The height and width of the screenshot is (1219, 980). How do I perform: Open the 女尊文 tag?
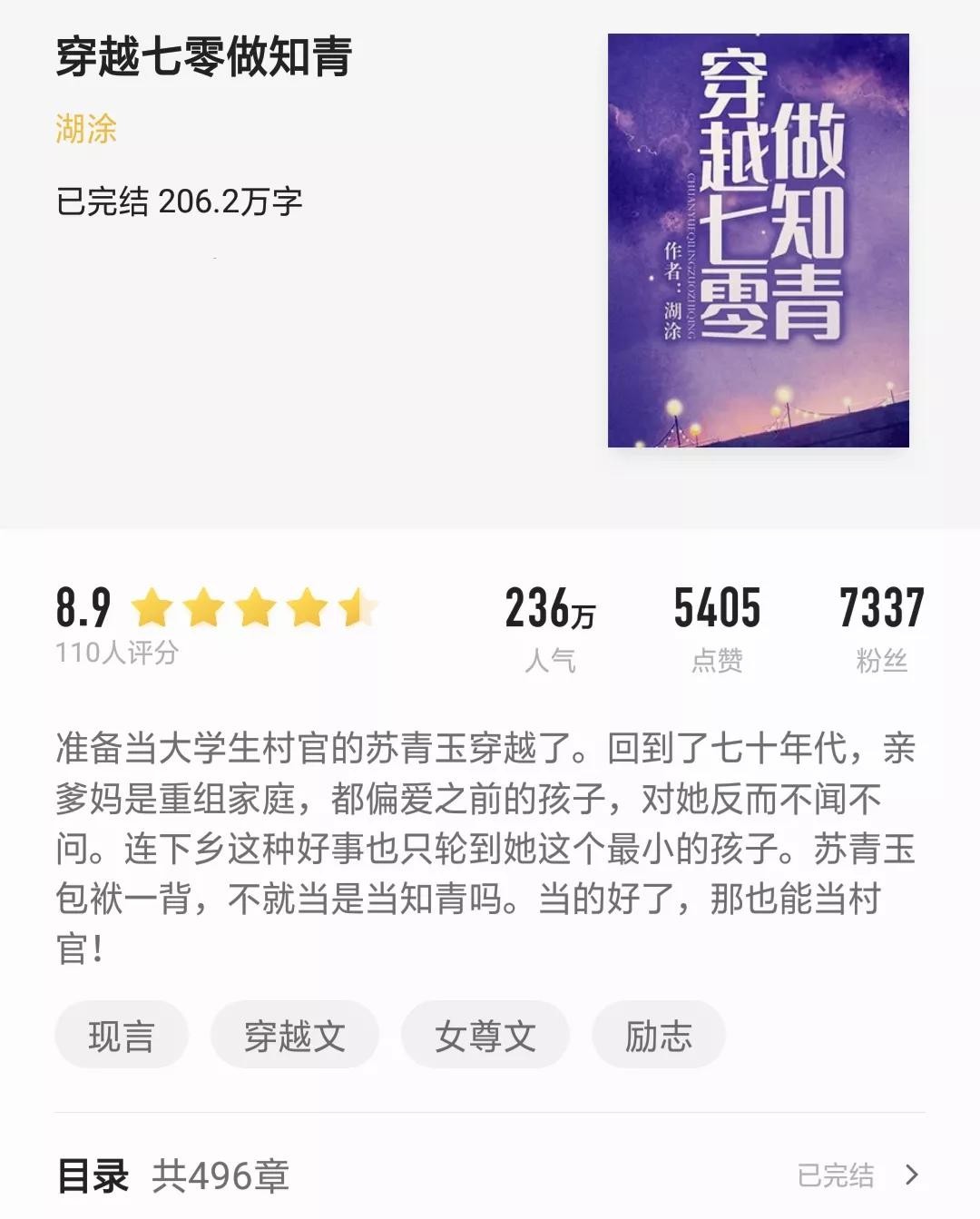(485, 1036)
